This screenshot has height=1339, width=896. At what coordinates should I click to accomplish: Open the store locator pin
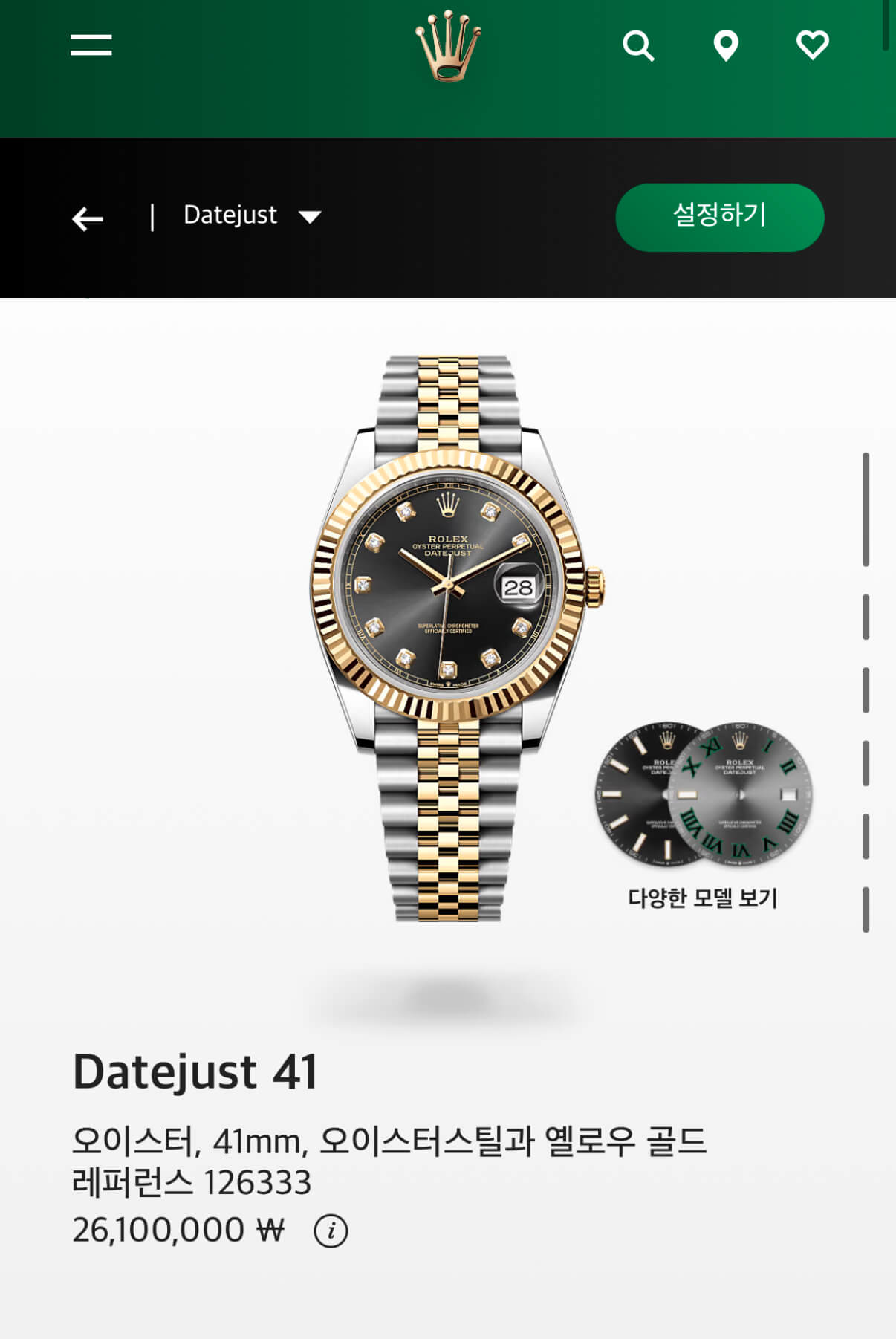pos(725,46)
